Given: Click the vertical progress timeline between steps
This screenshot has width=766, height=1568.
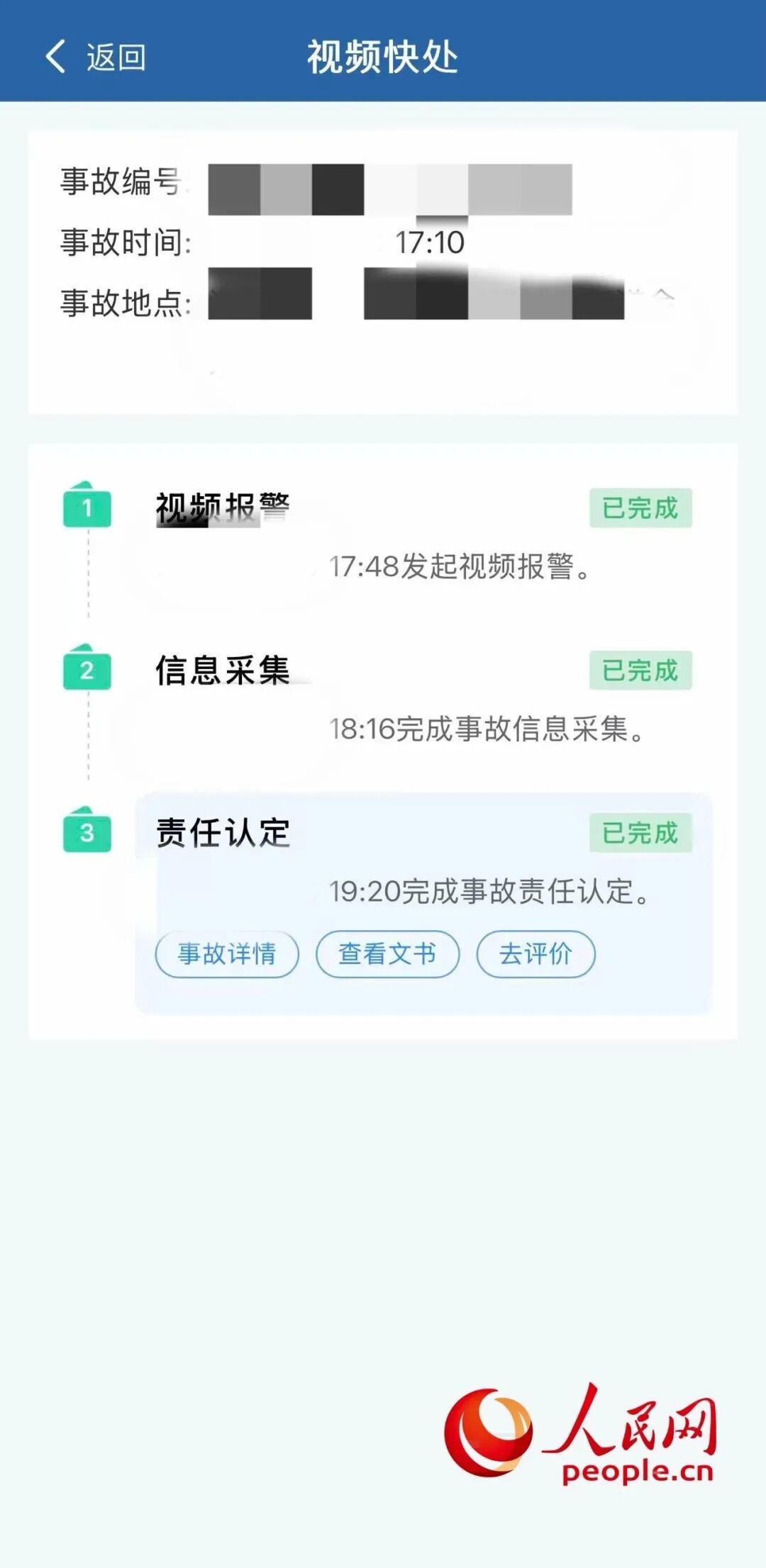Looking at the screenshot, I should 87,588.
